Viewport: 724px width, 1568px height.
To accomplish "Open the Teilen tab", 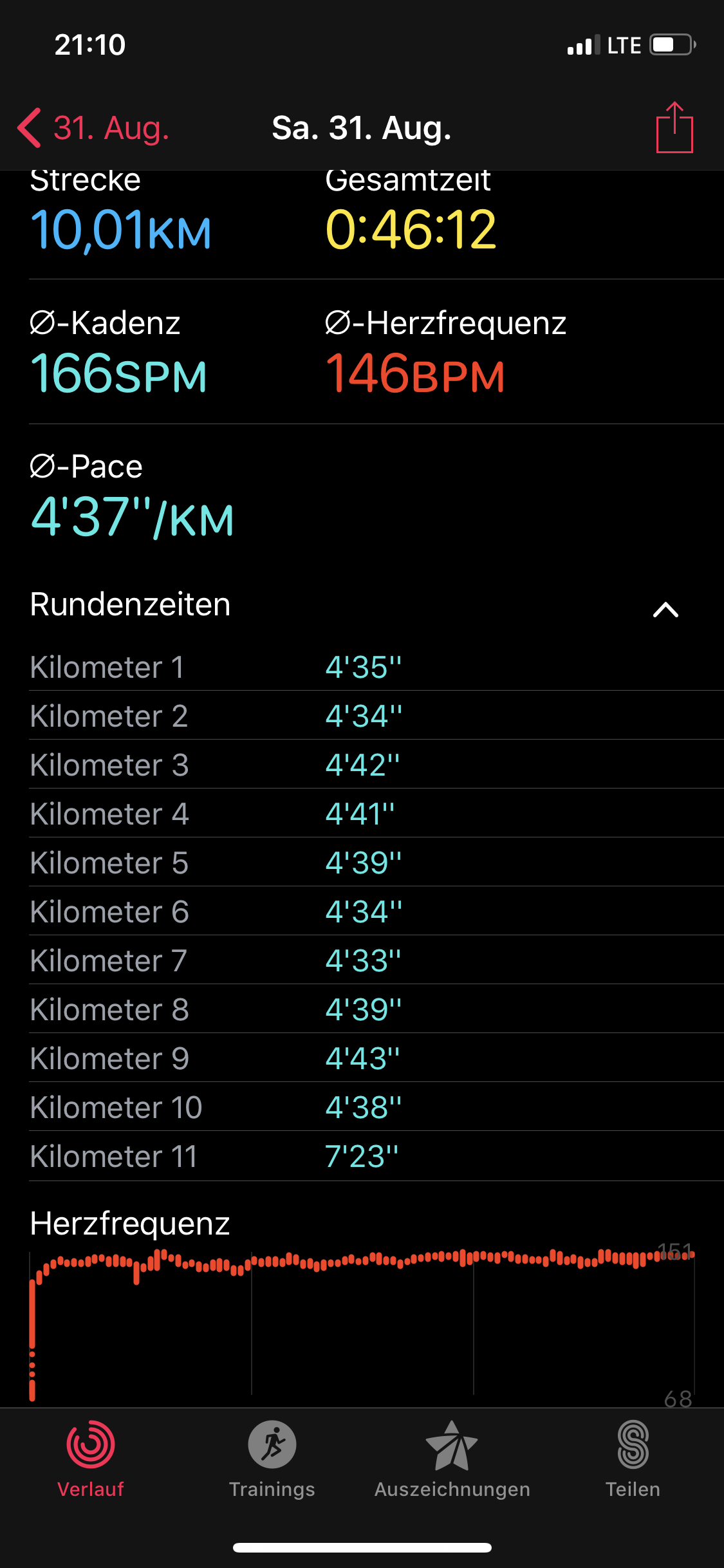I will (633, 1459).
